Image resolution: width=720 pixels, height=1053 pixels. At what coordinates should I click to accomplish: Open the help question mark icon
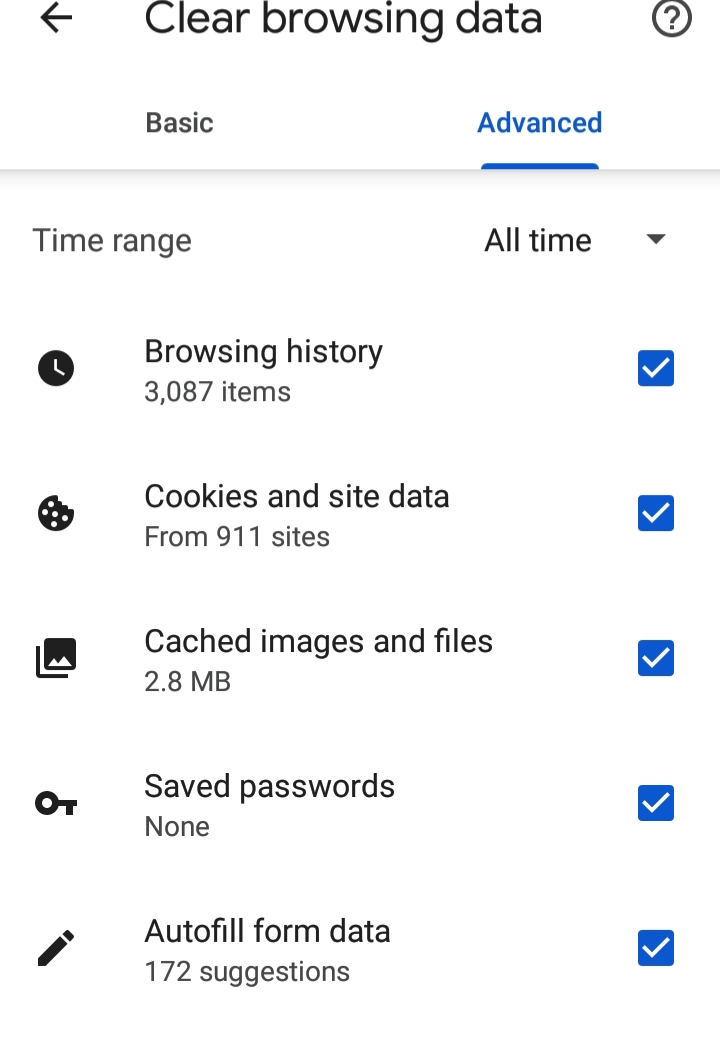671,18
